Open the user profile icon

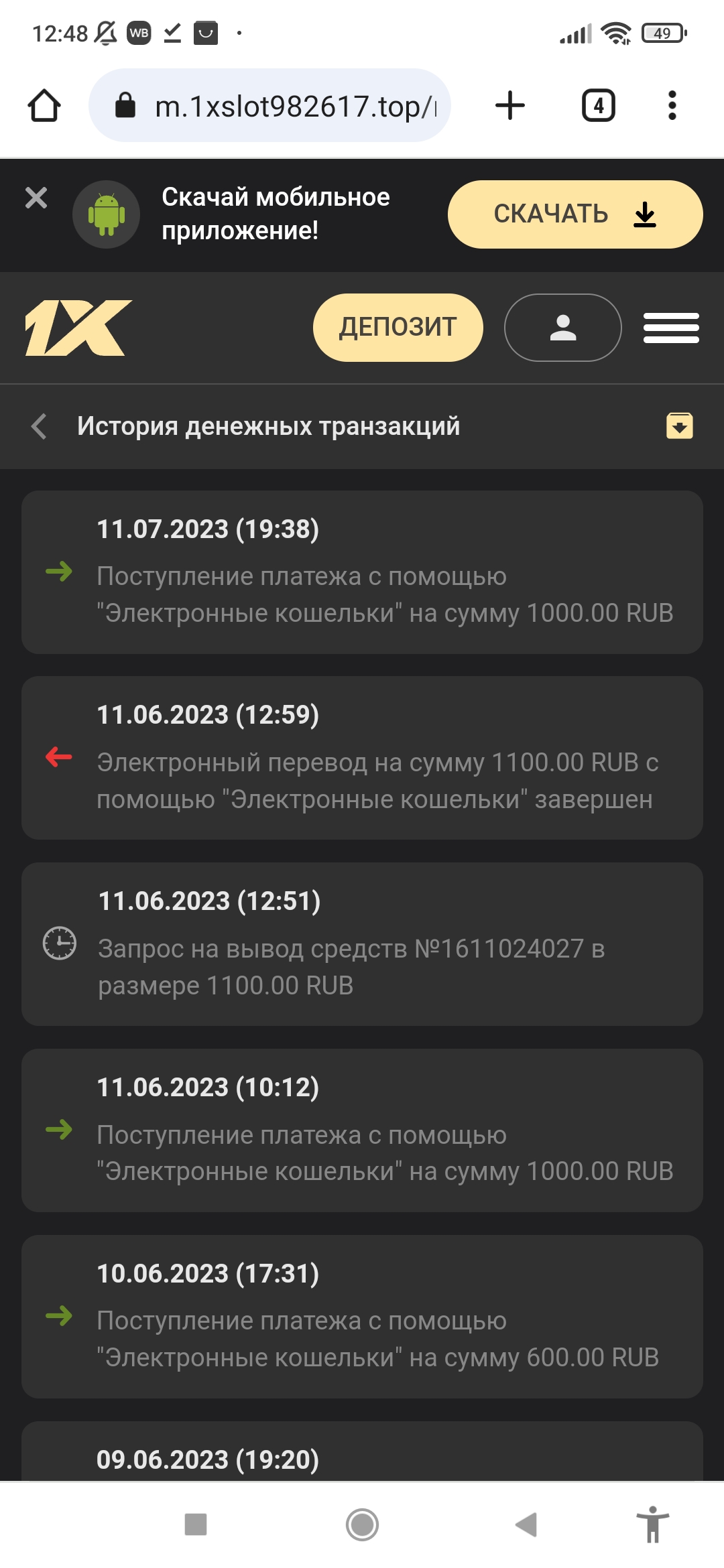[x=562, y=327]
